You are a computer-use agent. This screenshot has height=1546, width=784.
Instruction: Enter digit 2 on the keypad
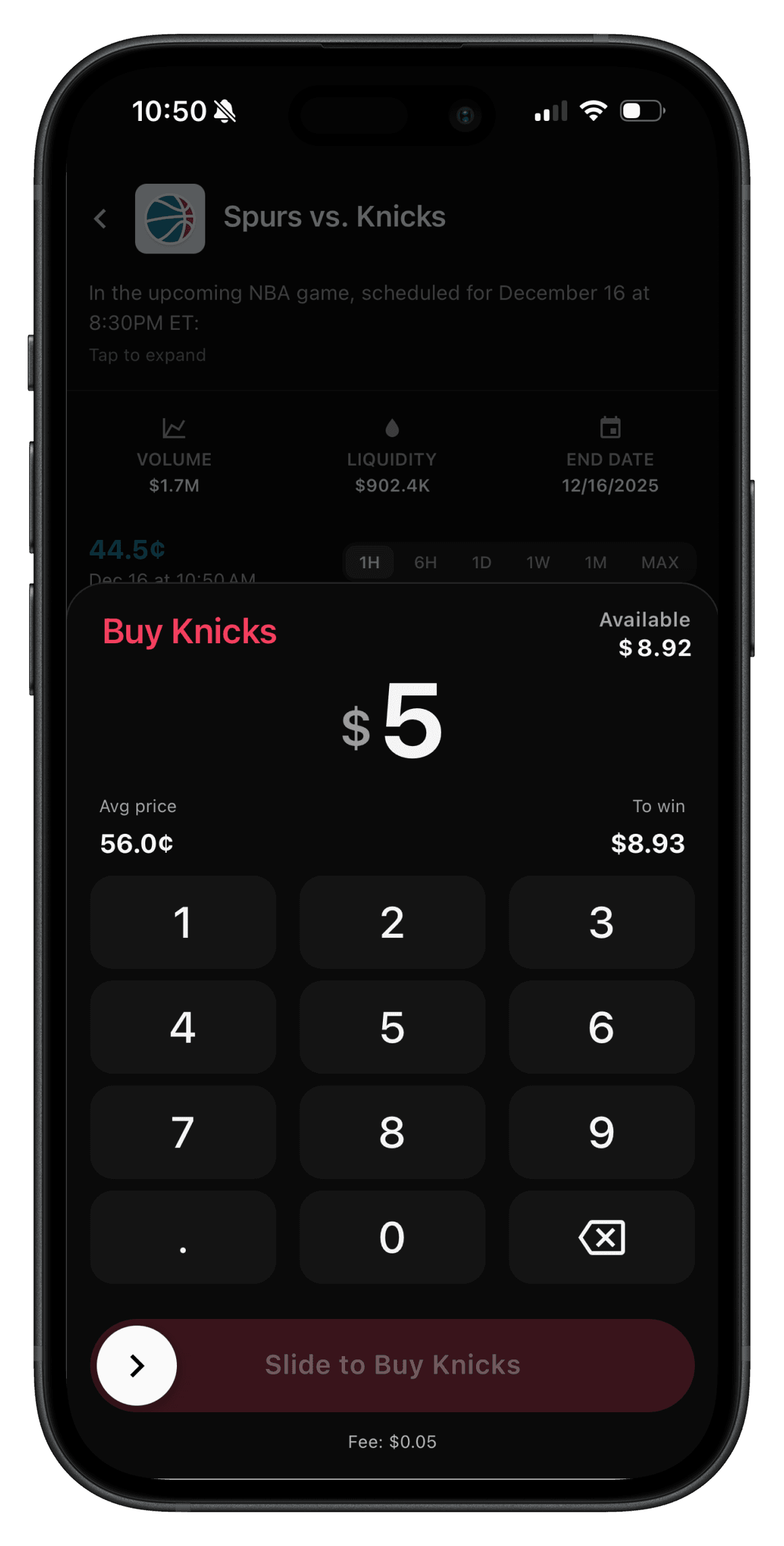(392, 922)
